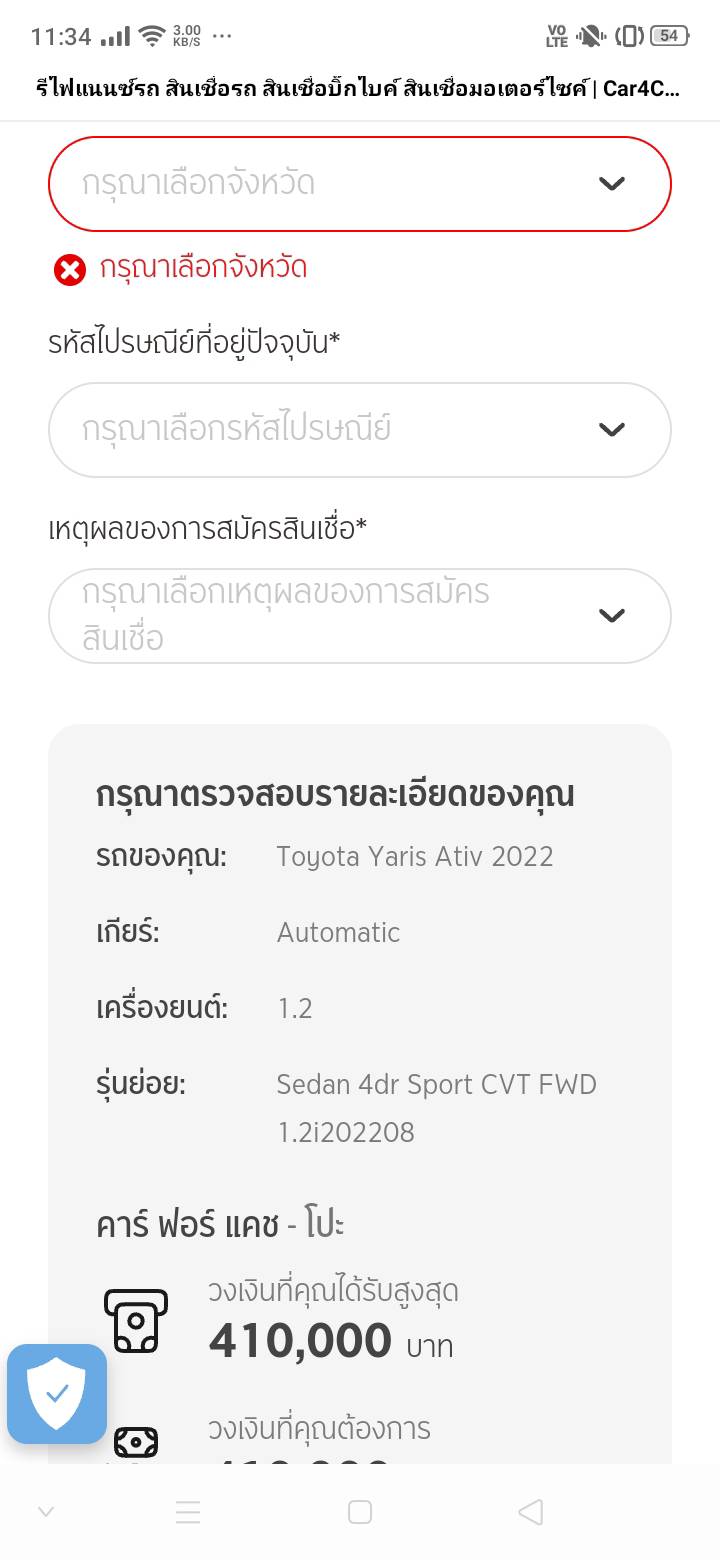Go to the home screen
The image size is (720, 1560).
point(360,1512)
